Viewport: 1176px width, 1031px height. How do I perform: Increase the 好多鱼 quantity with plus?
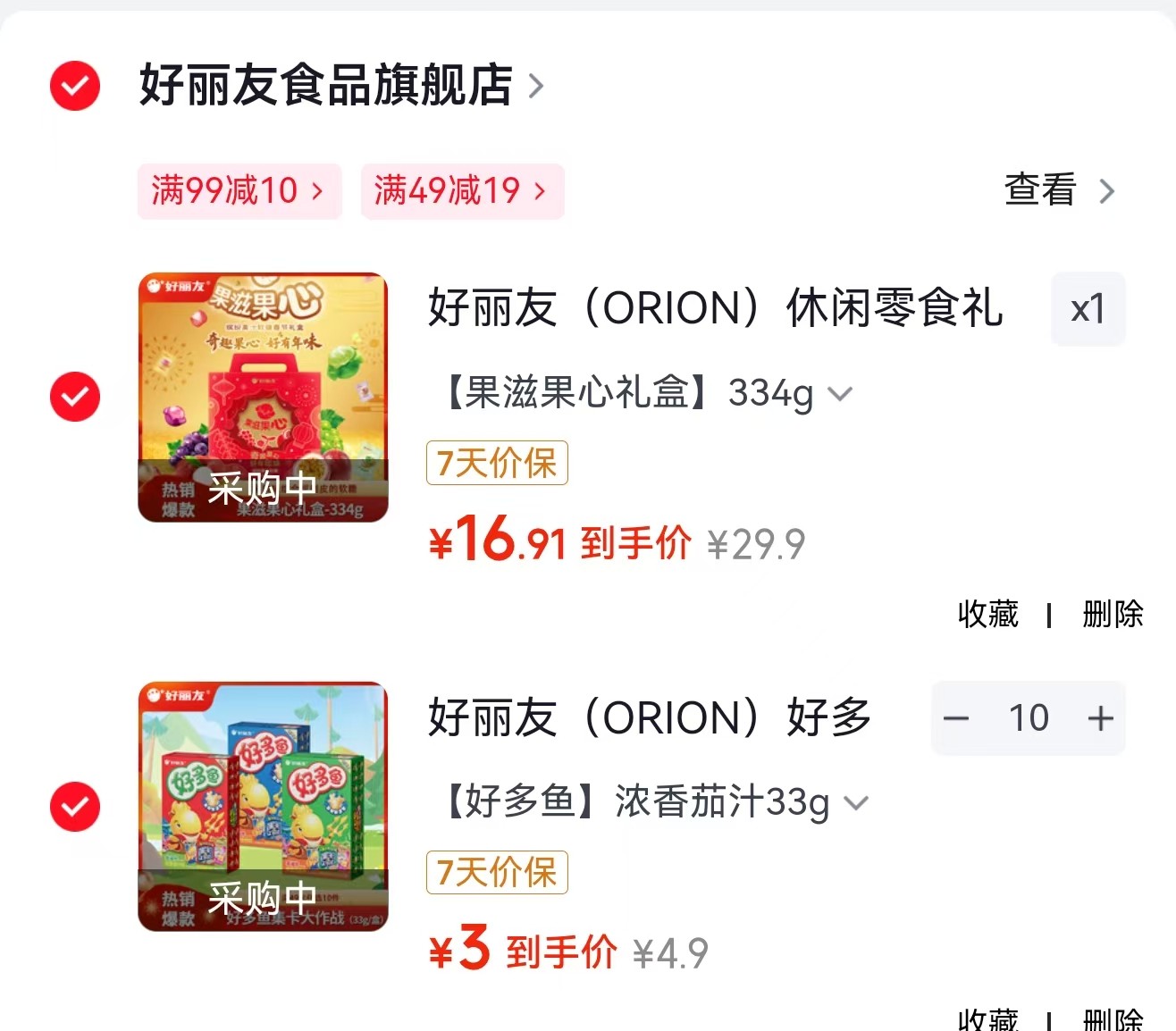1101,718
